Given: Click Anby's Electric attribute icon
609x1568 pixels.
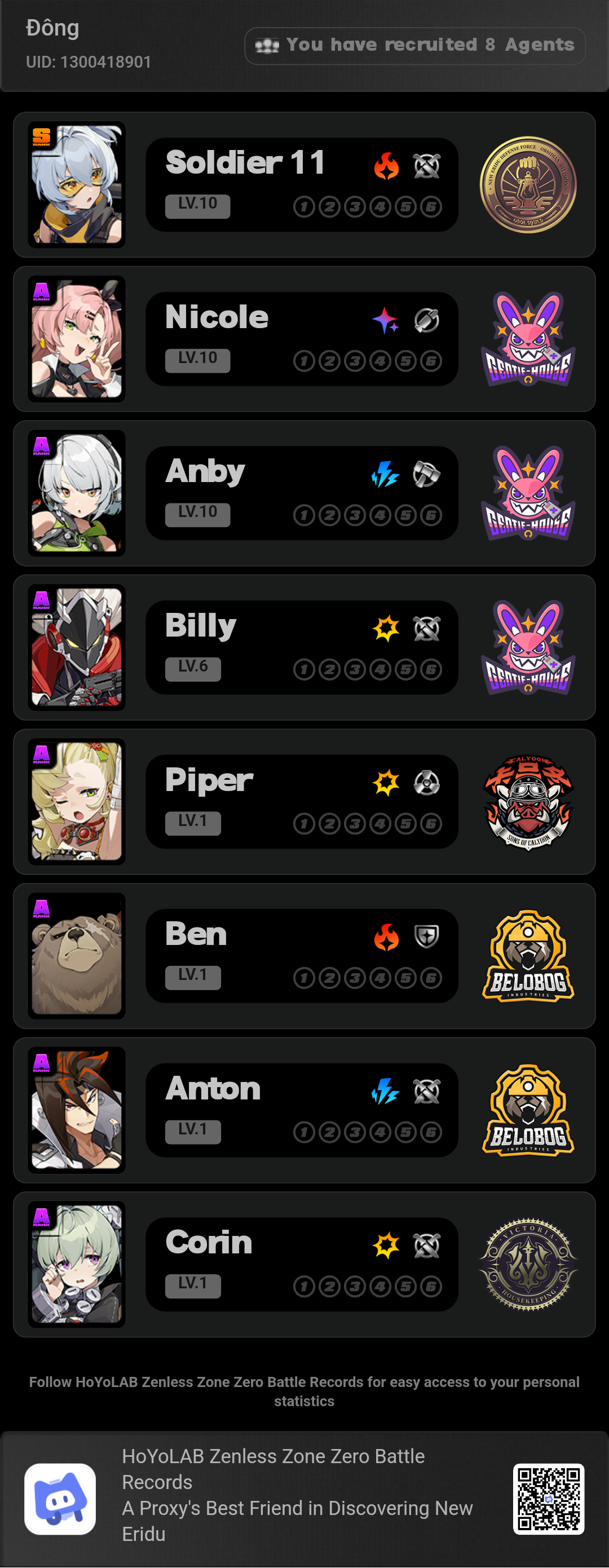Looking at the screenshot, I should (387, 474).
